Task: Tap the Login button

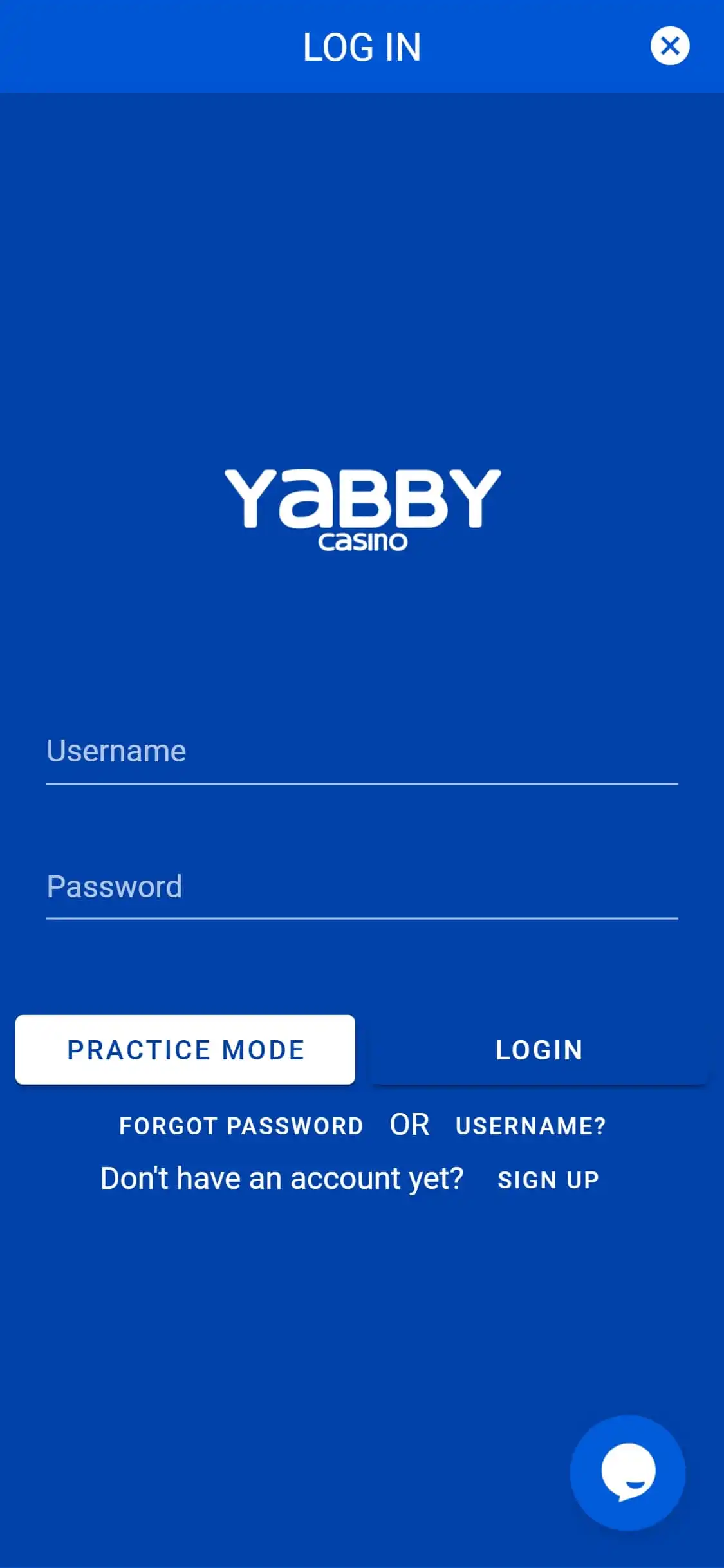Action: [539, 1050]
